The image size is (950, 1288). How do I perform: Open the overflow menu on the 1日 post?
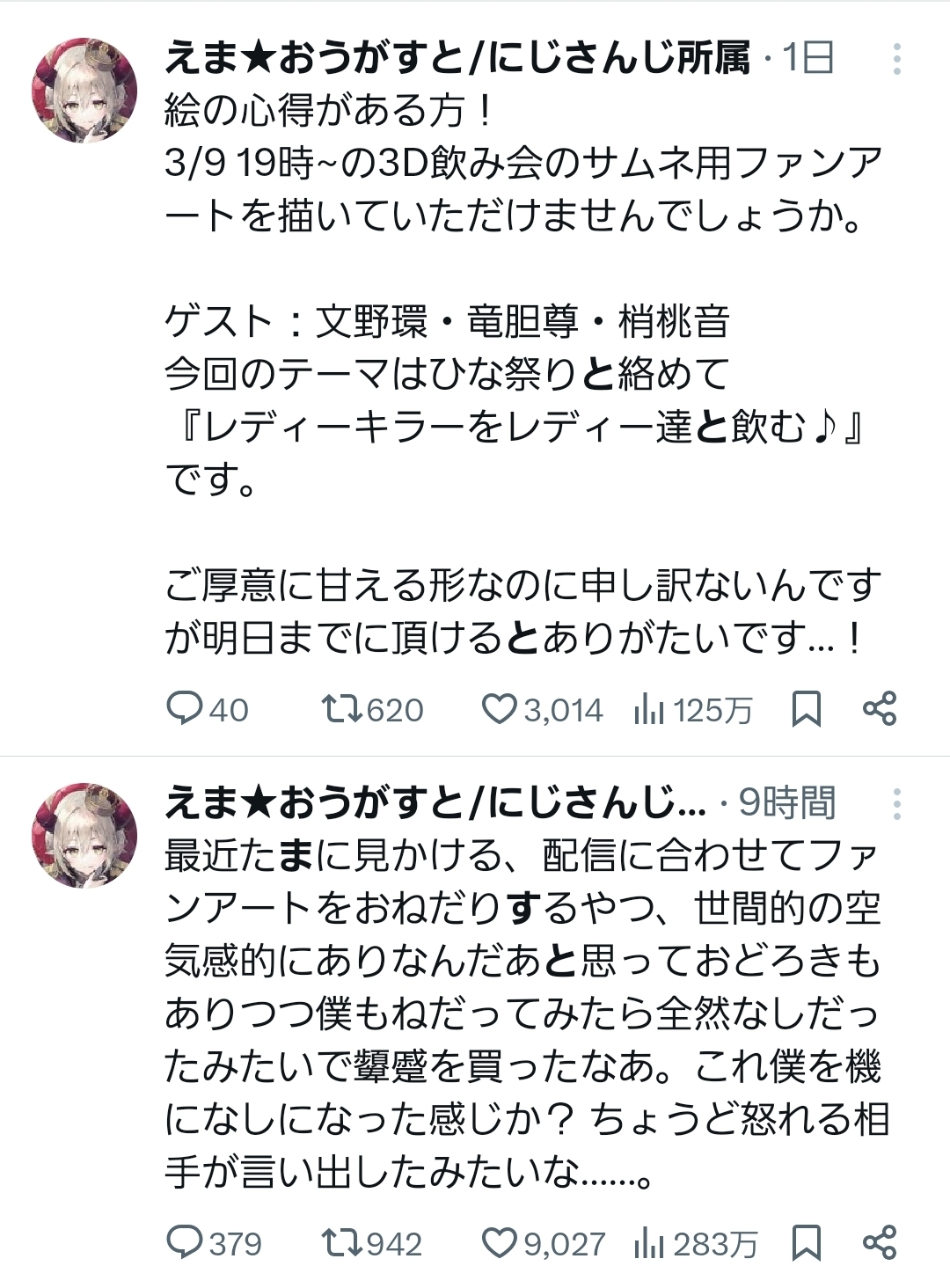click(896, 59)
